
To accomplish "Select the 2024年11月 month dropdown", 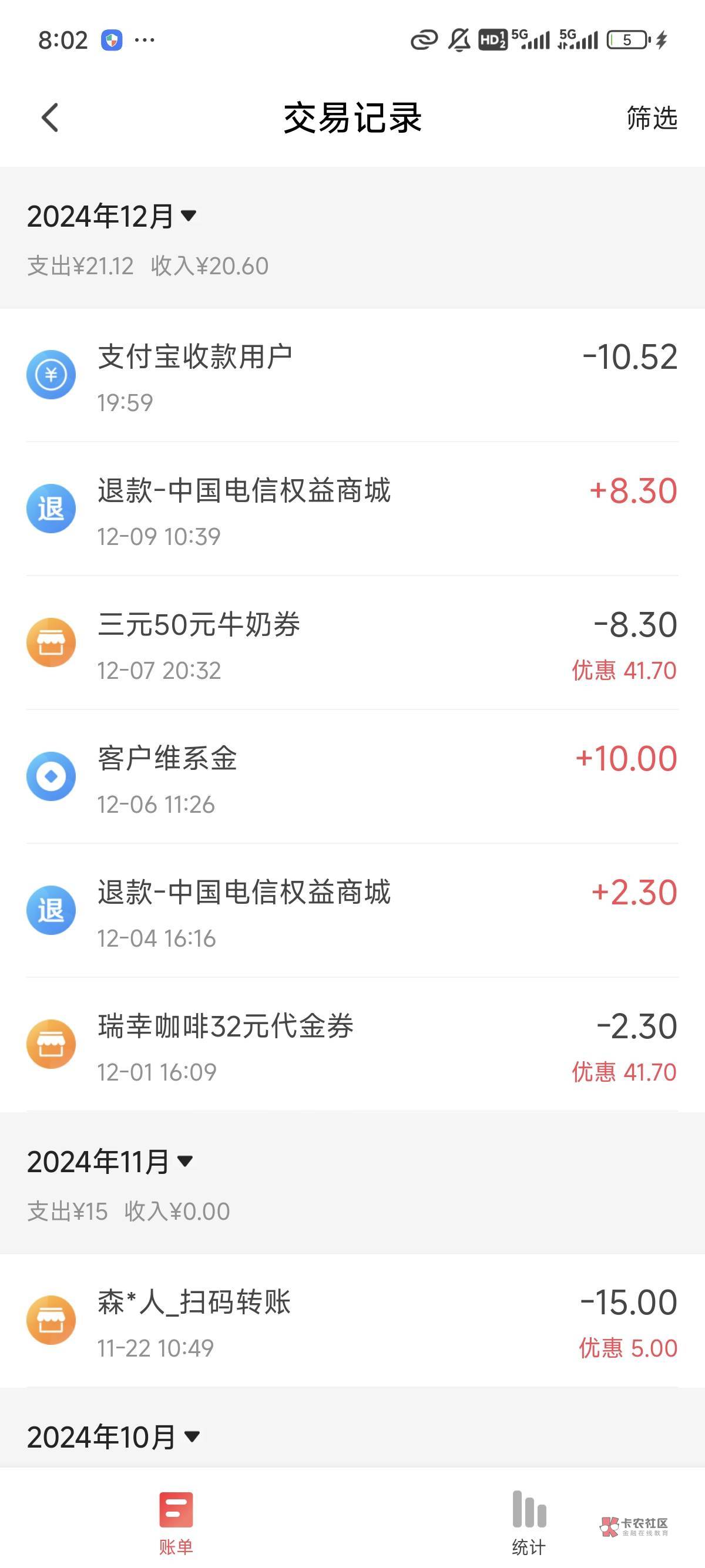I will tap(110, 1162).
